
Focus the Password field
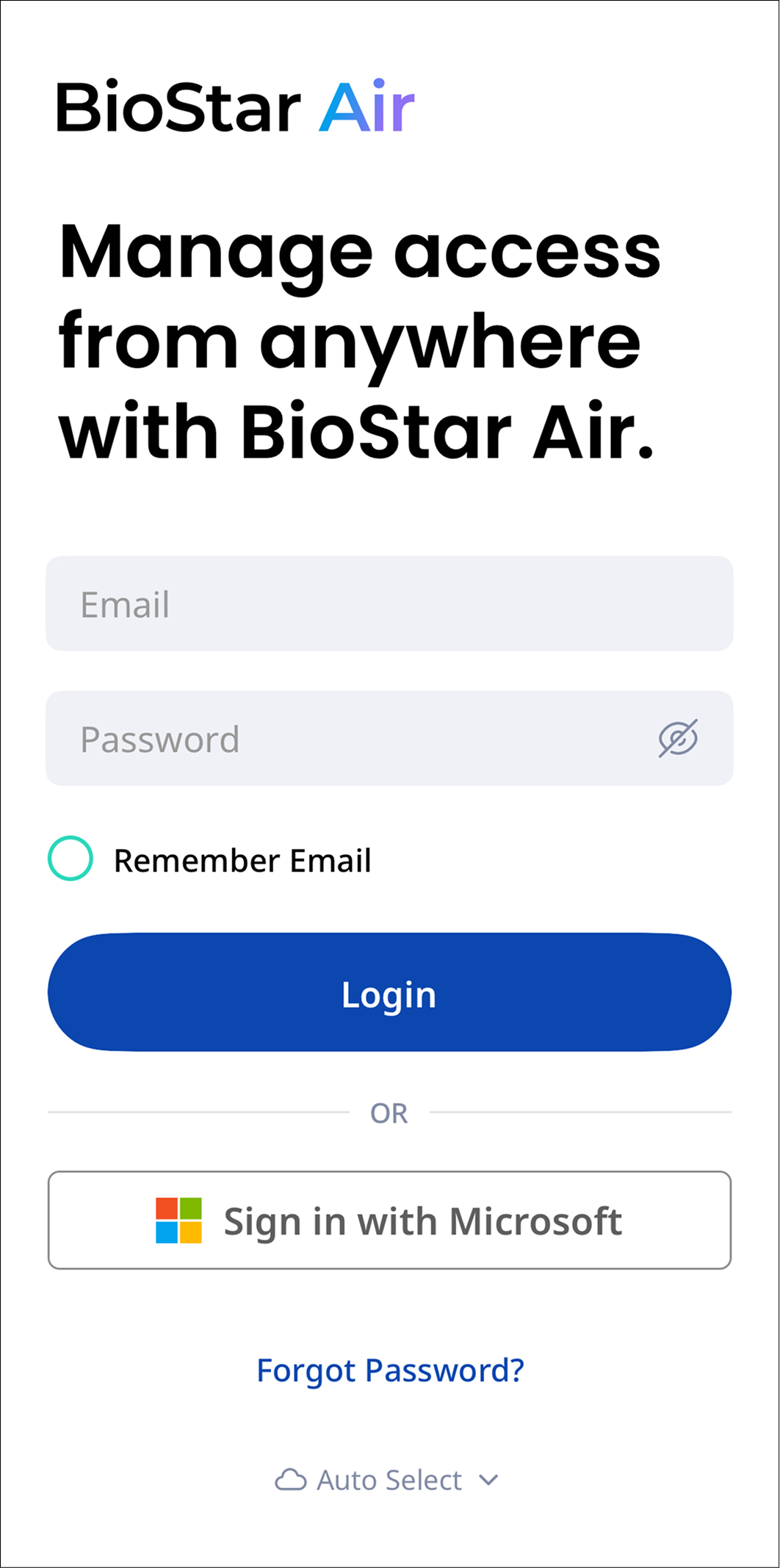(353, 739)
